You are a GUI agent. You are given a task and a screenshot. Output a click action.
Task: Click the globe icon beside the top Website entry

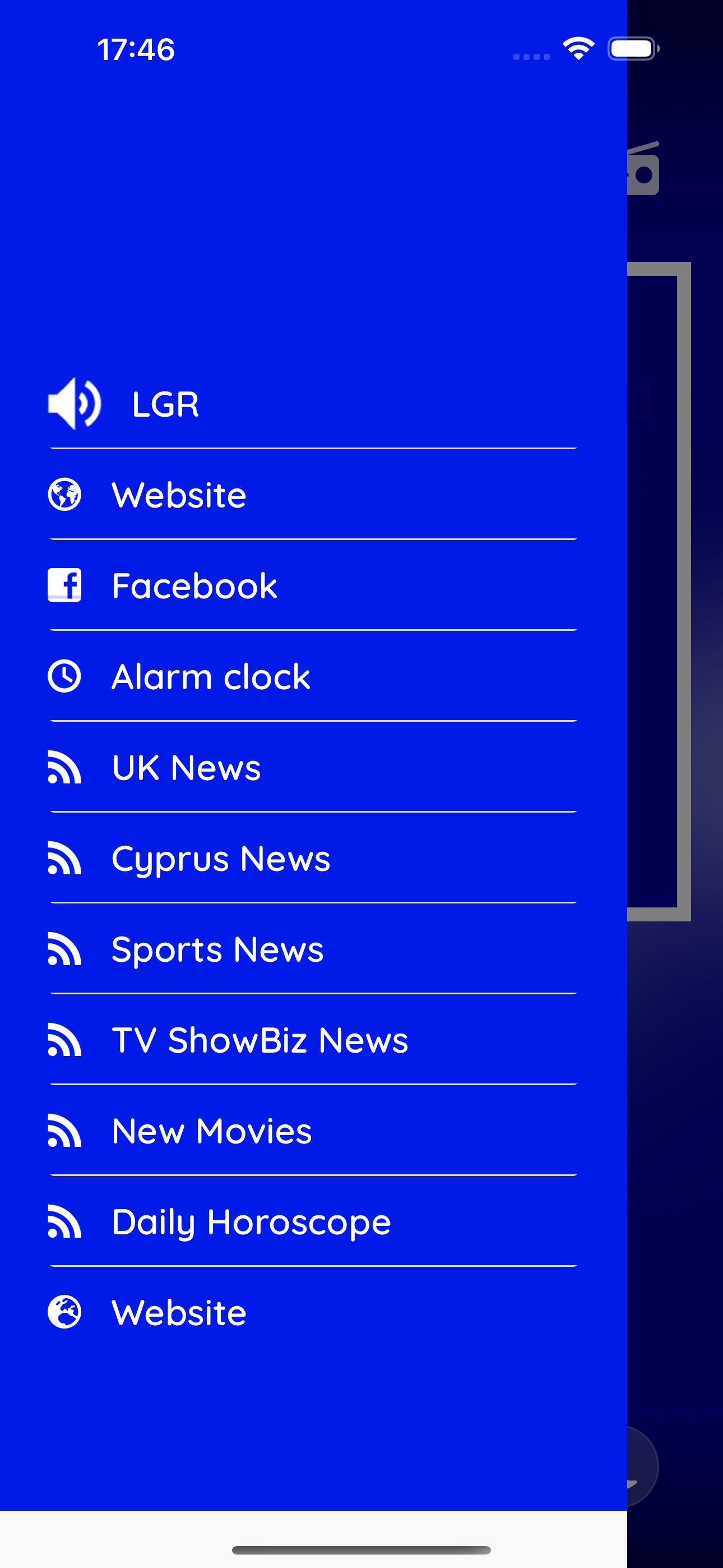[64, 494]
